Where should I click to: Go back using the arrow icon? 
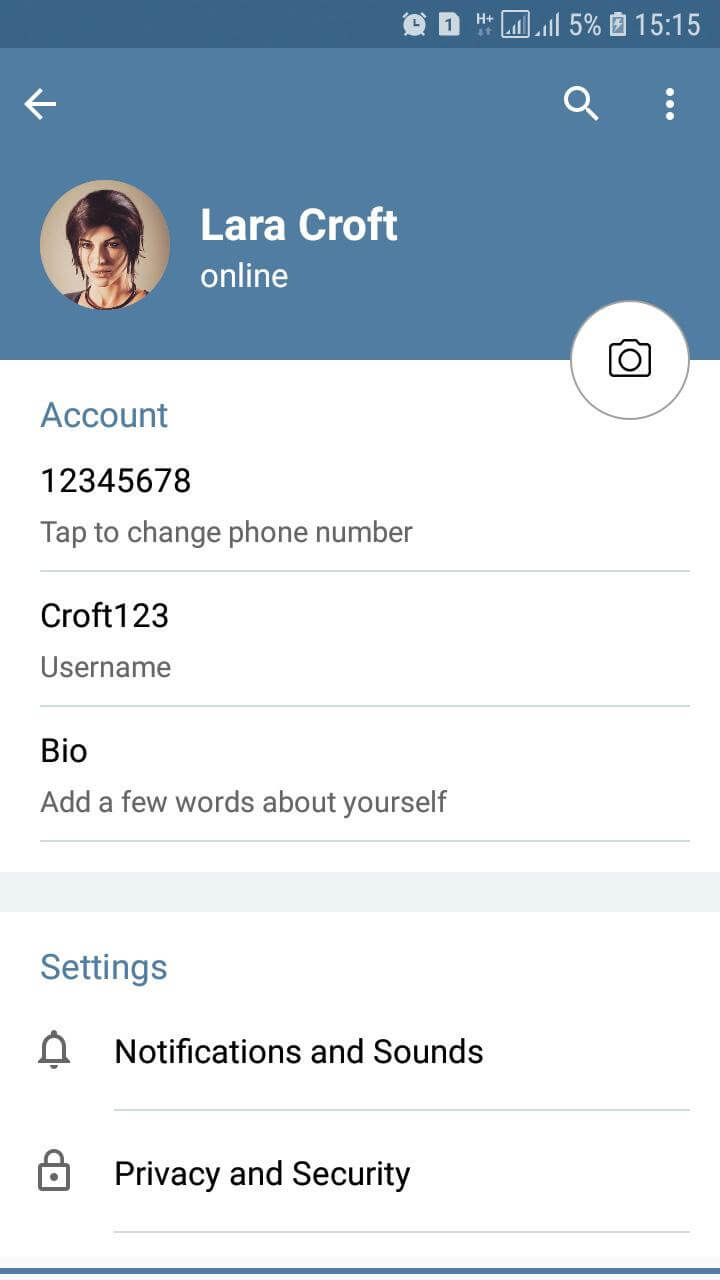click(40, 104)
